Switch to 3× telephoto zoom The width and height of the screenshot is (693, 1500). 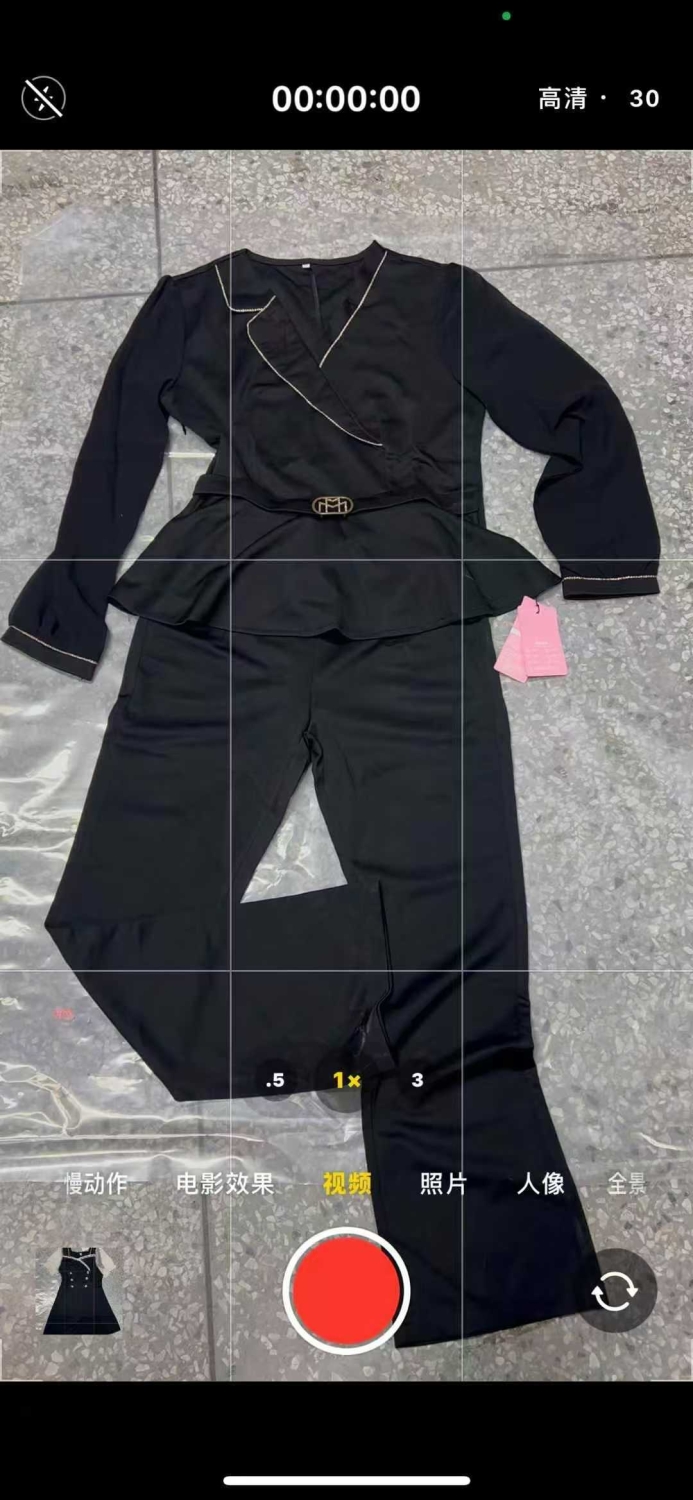(x=417, y=1080)
